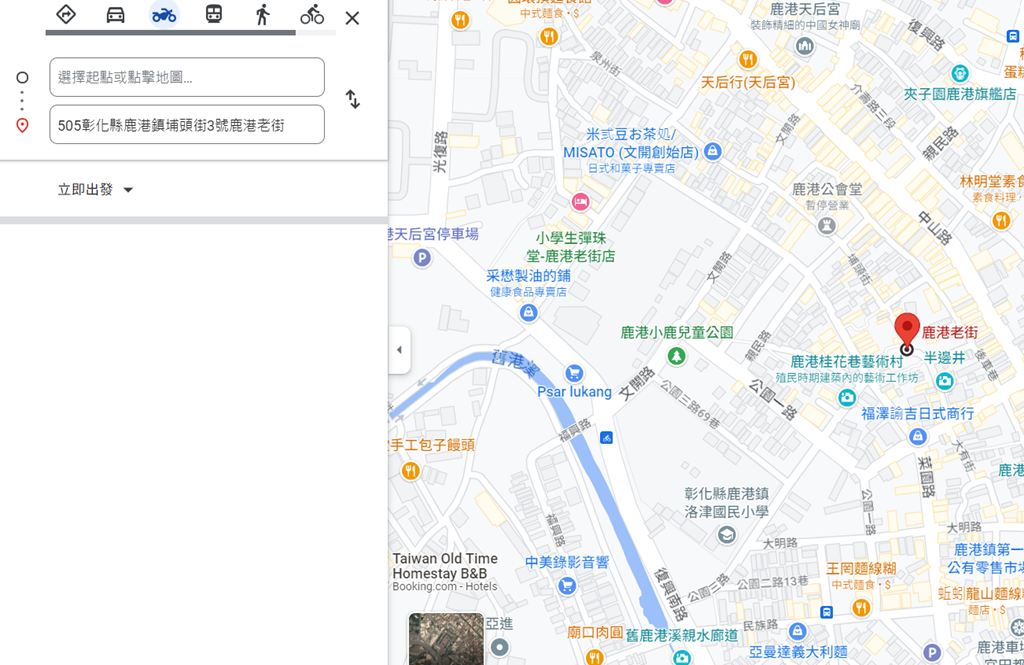This screenshot has height=665, width=1024.
Task: Open the 立即出發 departure time dropdown
Action: [x=96, y=190]
